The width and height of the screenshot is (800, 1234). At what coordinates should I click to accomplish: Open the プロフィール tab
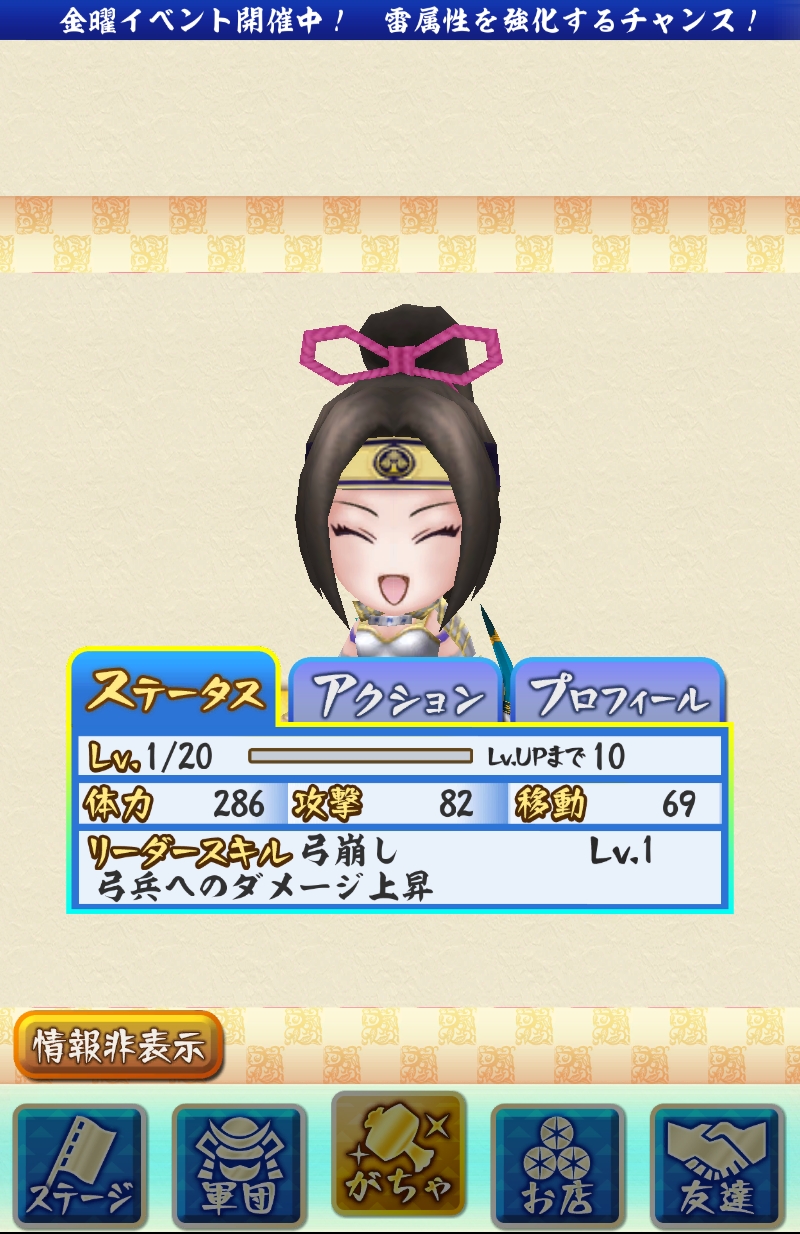click(618, 693)
